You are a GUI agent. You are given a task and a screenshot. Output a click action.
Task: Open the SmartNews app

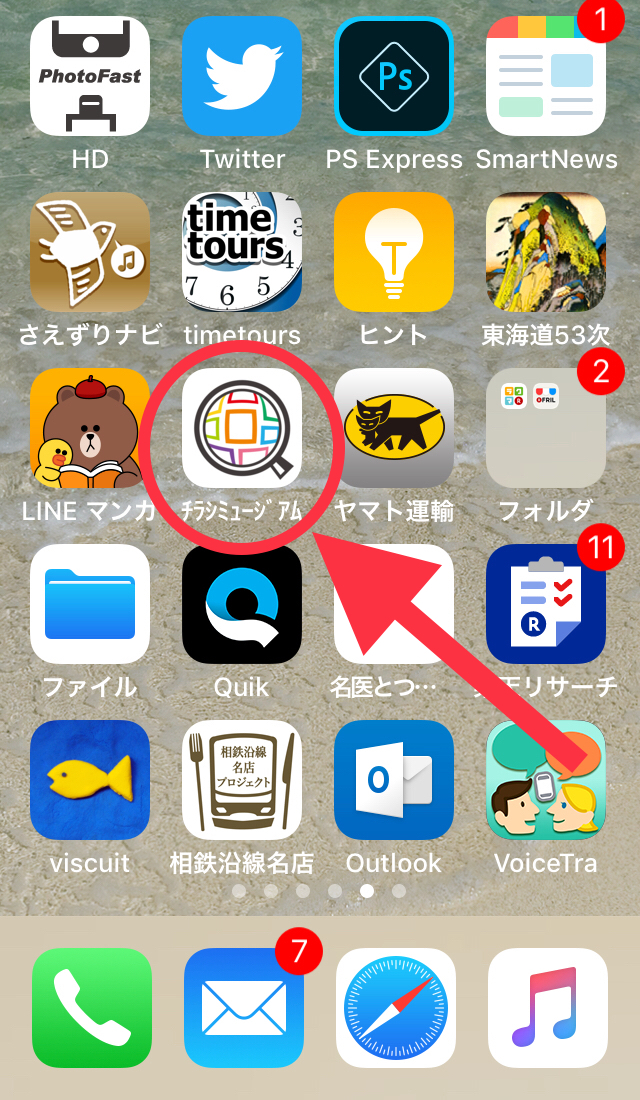(546, 76)
